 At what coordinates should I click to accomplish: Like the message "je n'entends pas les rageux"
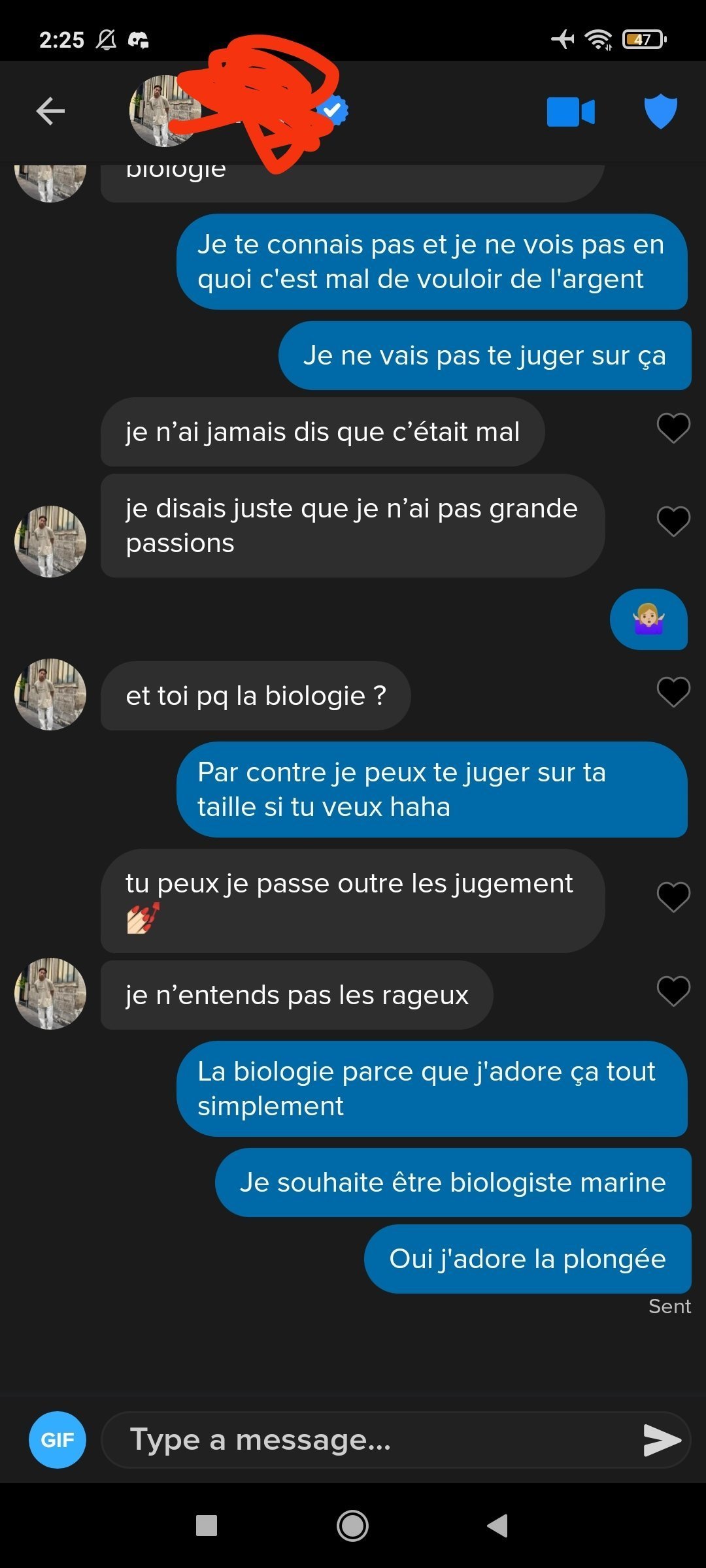[673, 990]
